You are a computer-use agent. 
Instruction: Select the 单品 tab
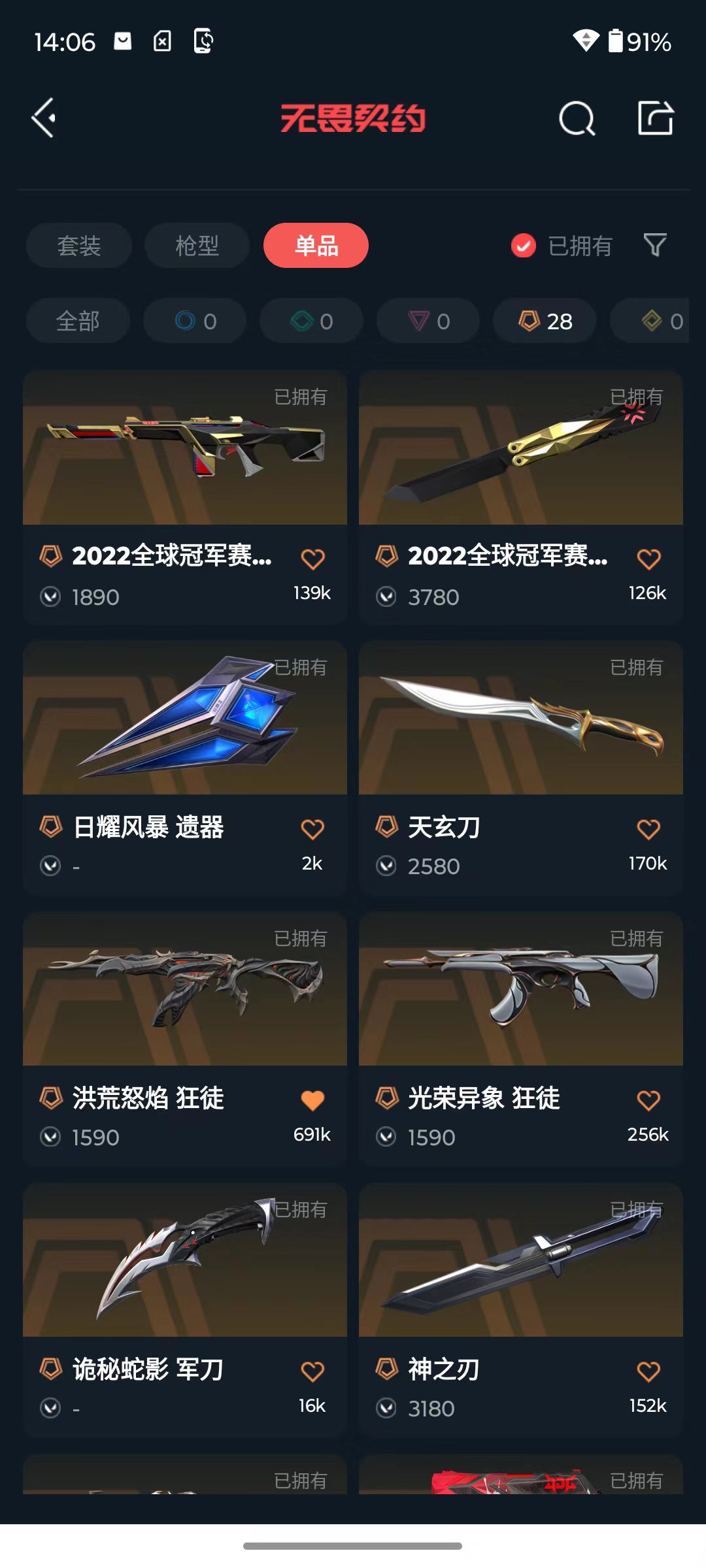pyautogui.click(x=316, y=246)
